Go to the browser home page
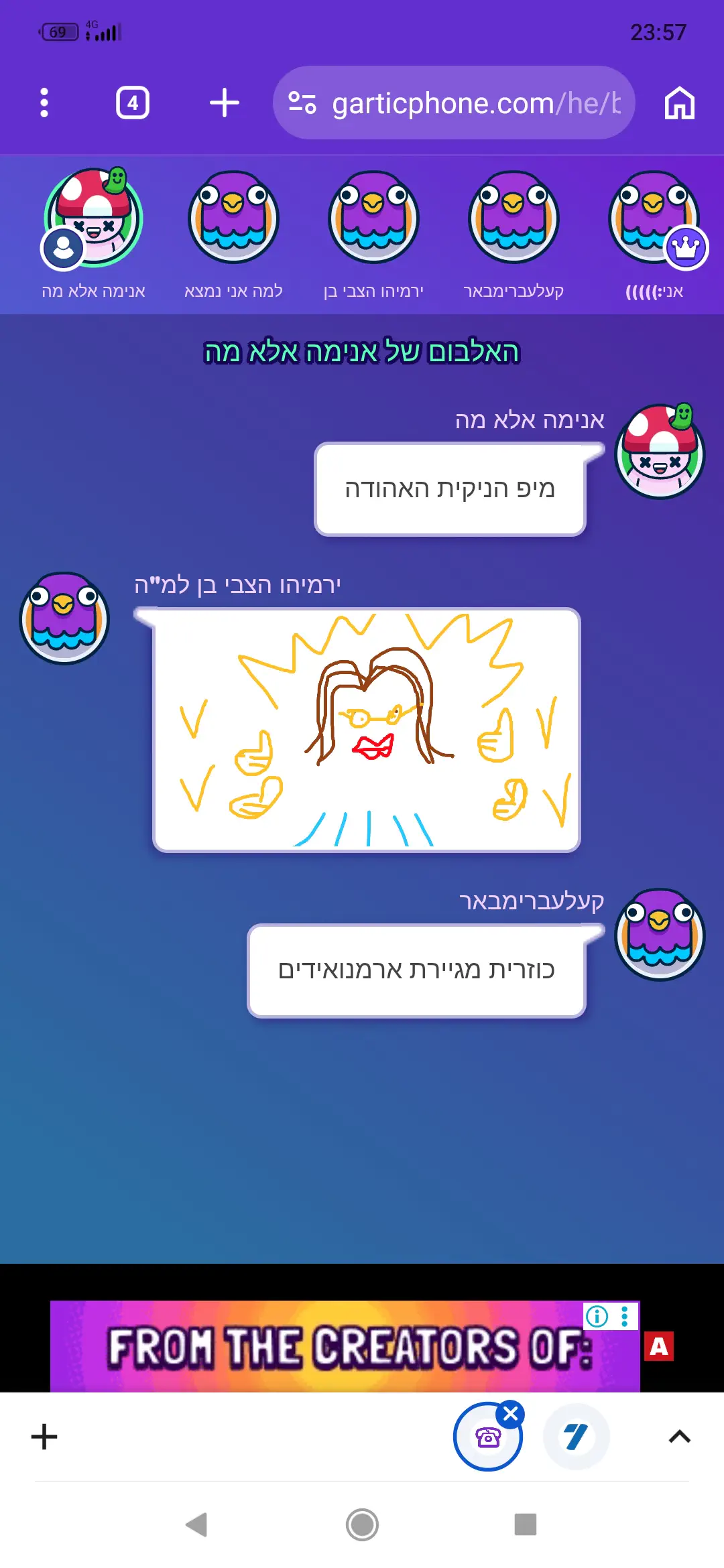 pyautogui.click(x=679, y=103)
